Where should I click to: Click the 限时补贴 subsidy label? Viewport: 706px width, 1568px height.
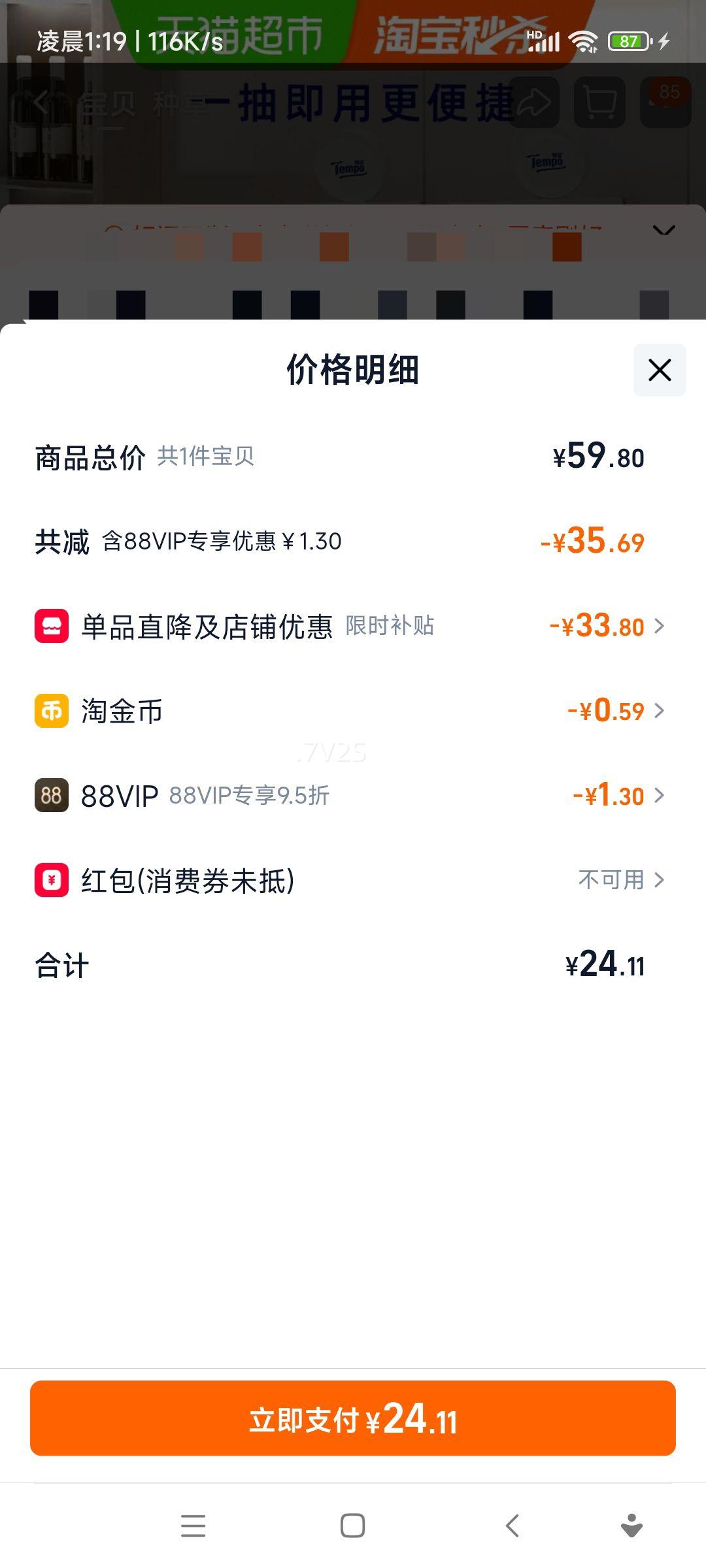[391, 627]
